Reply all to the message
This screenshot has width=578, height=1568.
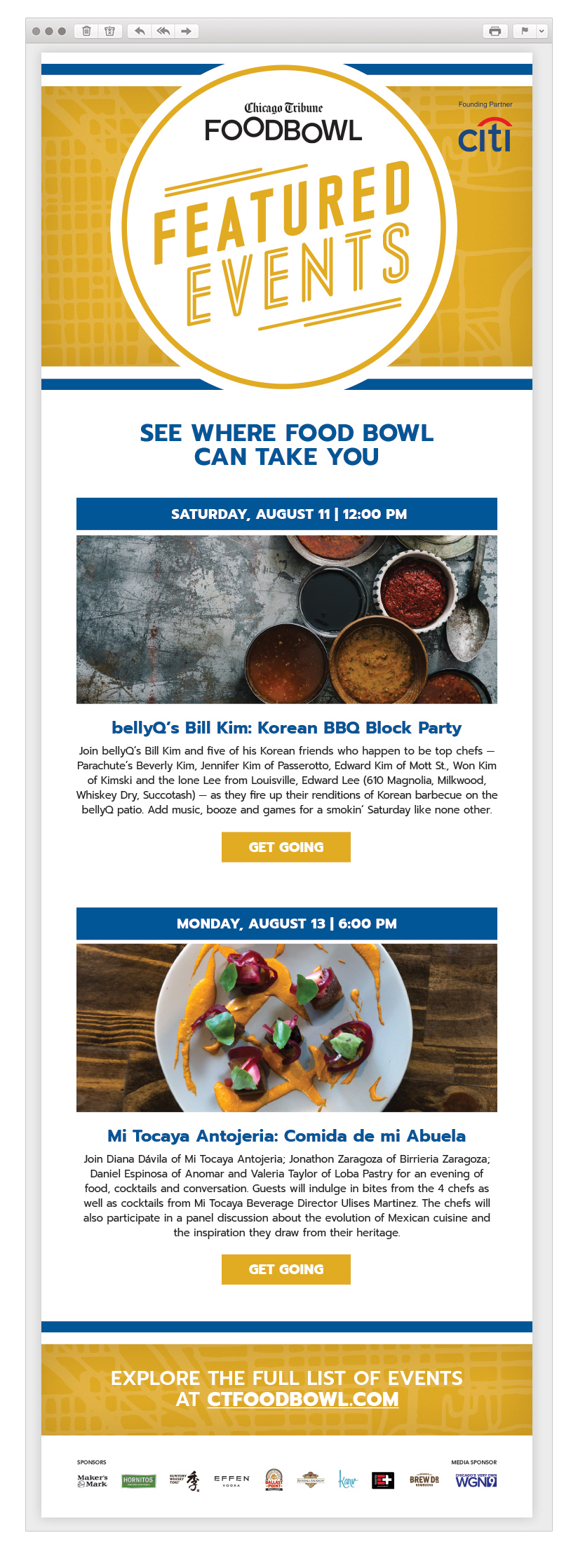pyautogui.click(x=163, y=31)
